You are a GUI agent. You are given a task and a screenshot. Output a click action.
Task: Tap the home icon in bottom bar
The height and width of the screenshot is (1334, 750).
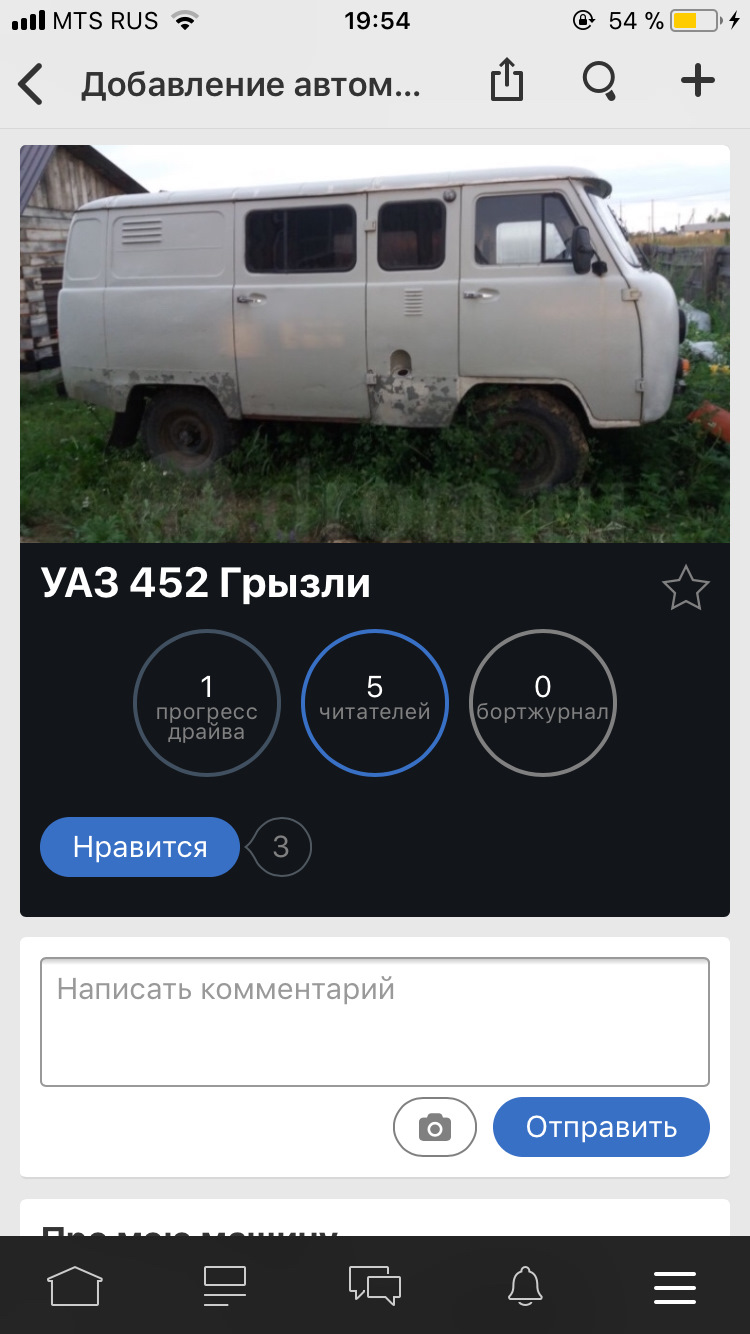[75, 1287]
